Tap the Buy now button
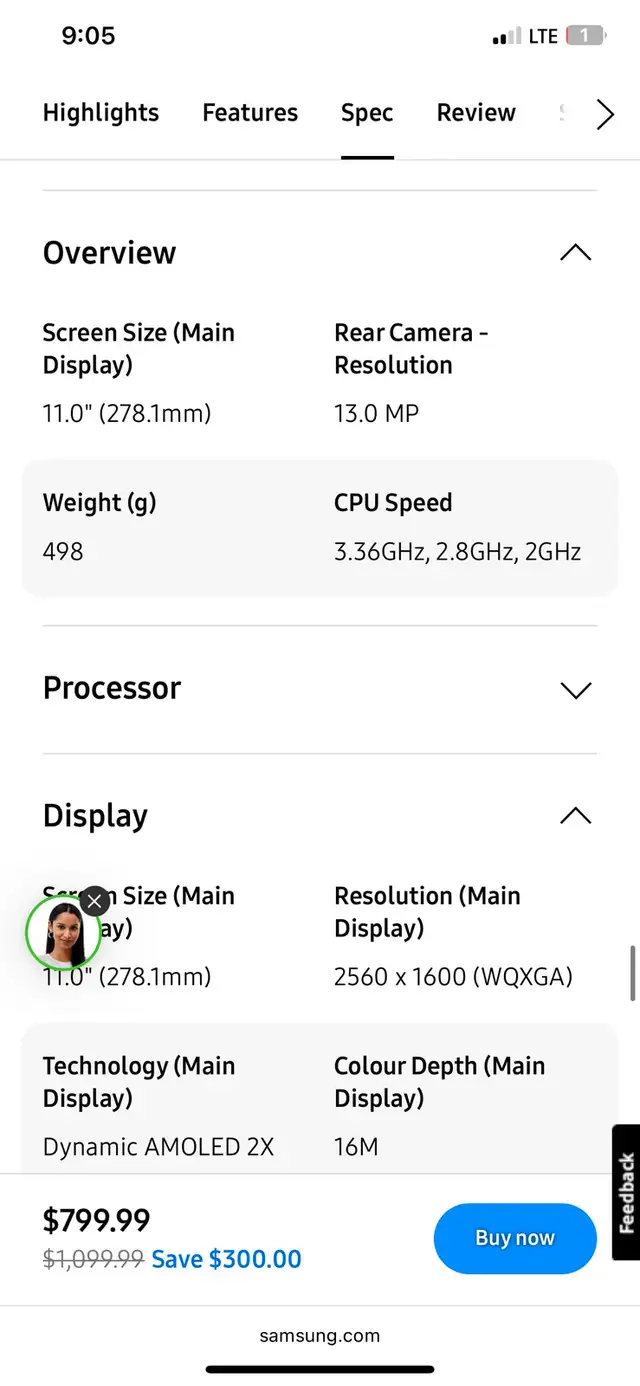The height and width of the screenshot is (1386, 640). tap(515, 1238)
